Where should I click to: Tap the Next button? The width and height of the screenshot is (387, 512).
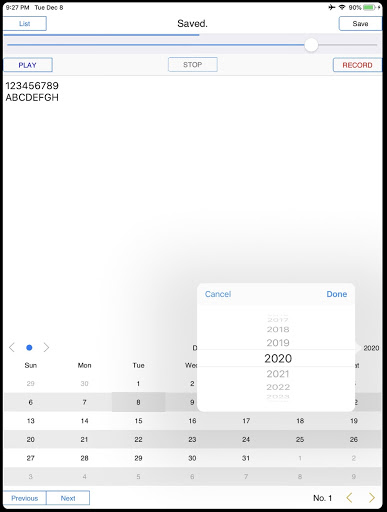(x=68, y=498)
